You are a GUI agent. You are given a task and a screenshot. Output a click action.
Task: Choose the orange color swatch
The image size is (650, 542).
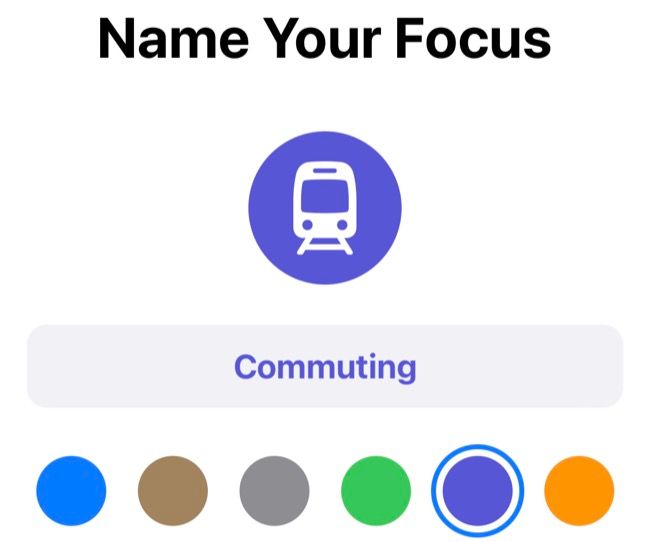tap(579, 491)
